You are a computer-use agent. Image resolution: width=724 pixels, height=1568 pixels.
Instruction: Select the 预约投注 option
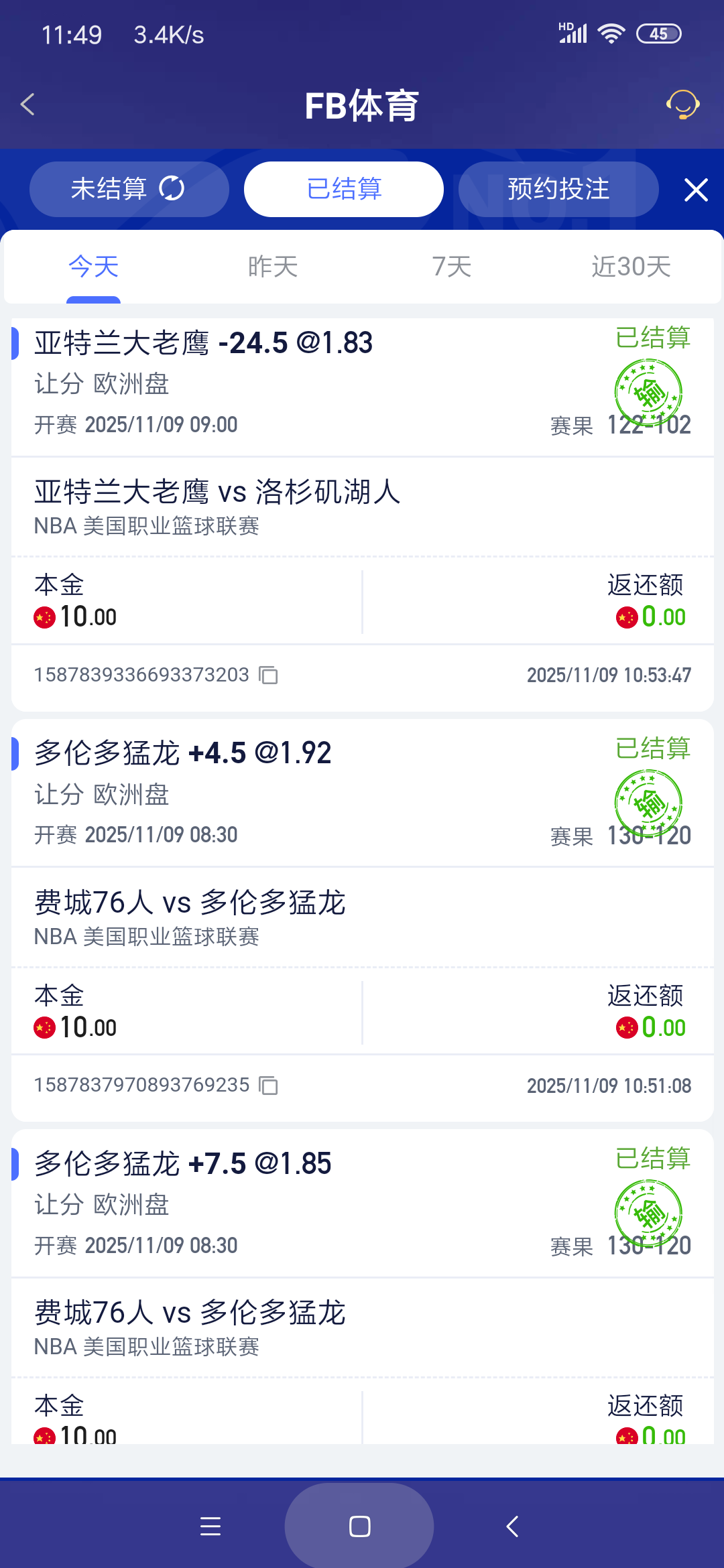click(558, 189)
